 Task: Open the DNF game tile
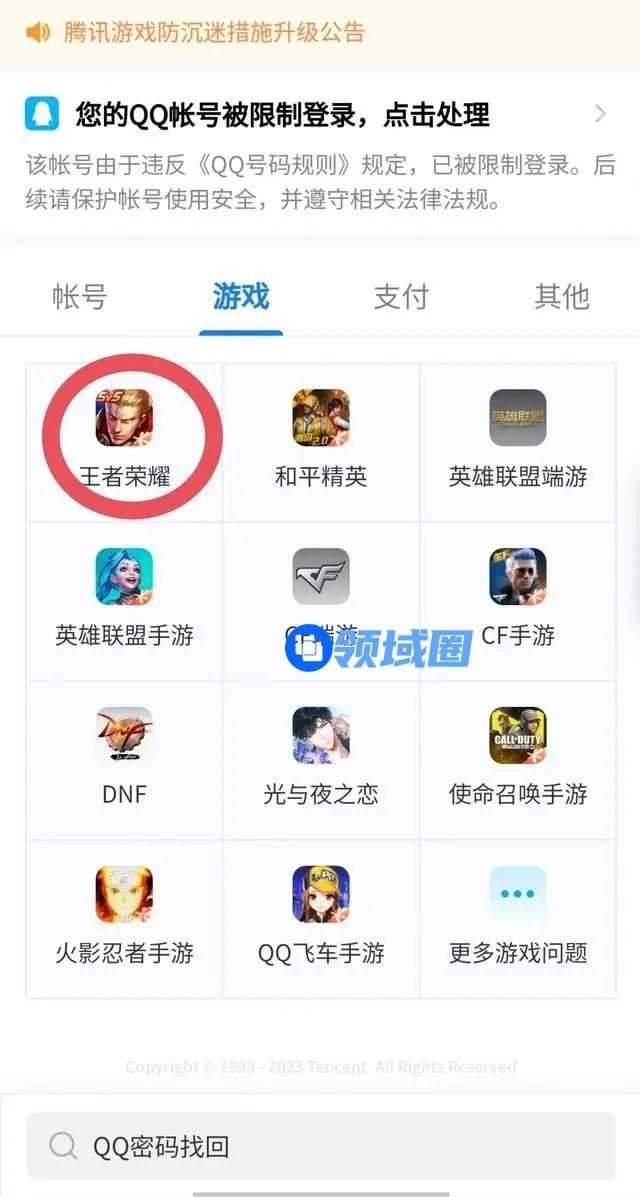124,757
